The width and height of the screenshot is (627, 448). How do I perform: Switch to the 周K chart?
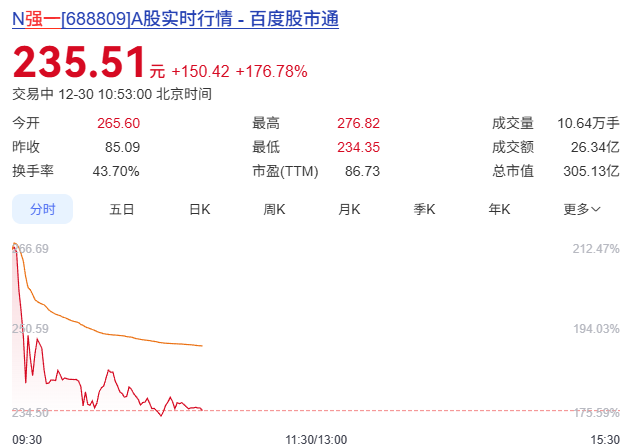(274, 209)
